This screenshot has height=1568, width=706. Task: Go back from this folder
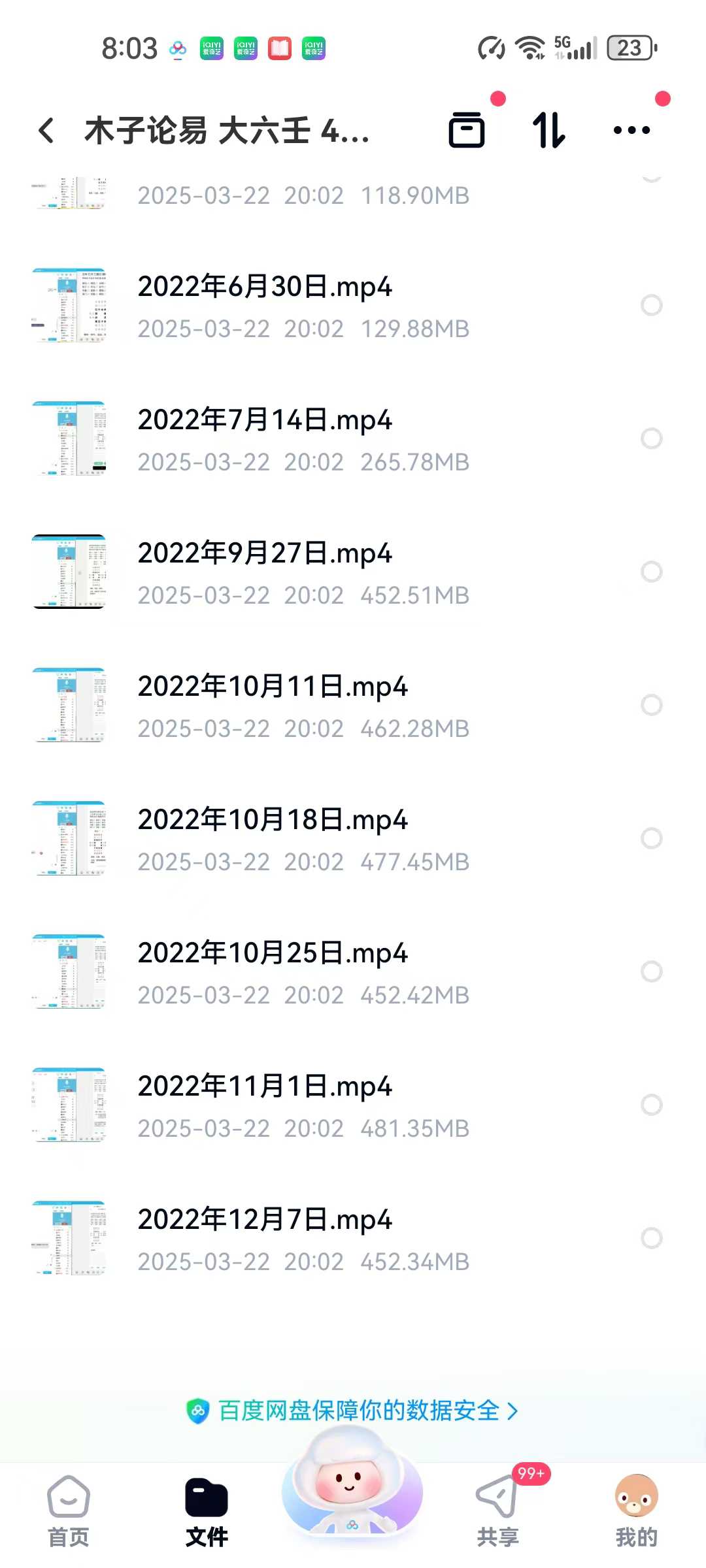point(46,131)
